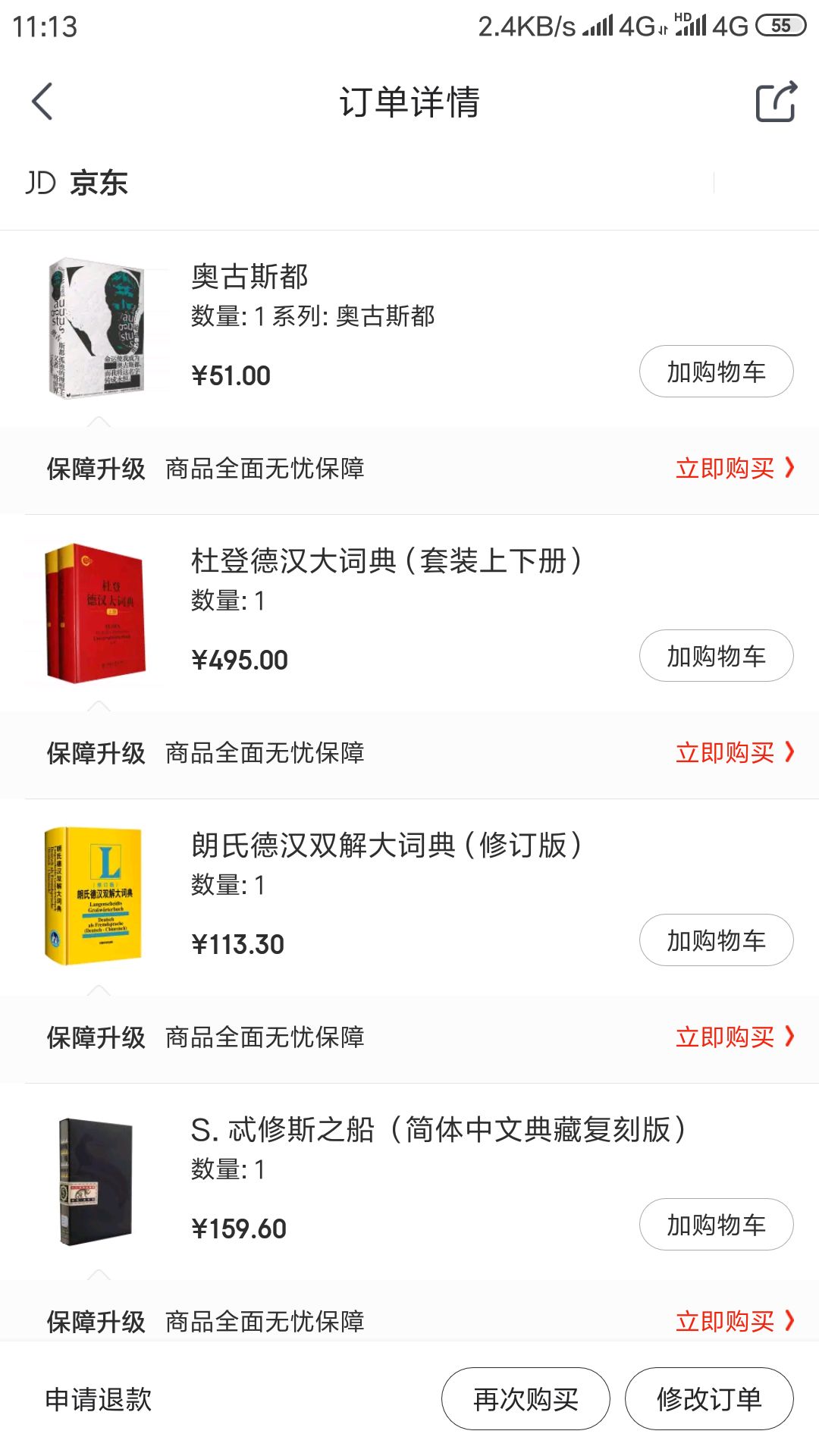Tap 再次购买 to reorder
The width and height of the screenshot is (819, 1456).
[526, 1399]
